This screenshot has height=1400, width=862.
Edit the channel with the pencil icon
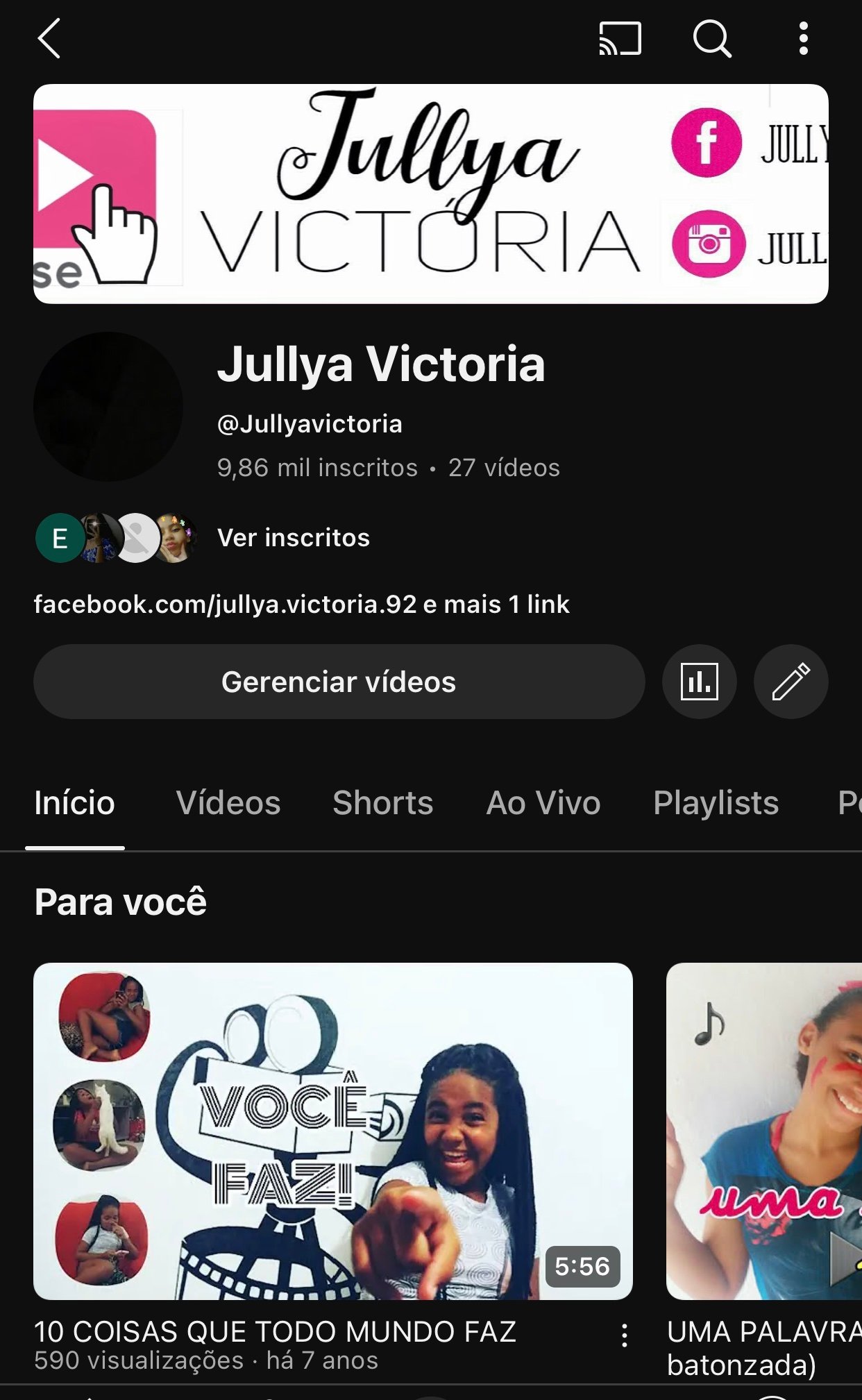(x=791, y=682)
